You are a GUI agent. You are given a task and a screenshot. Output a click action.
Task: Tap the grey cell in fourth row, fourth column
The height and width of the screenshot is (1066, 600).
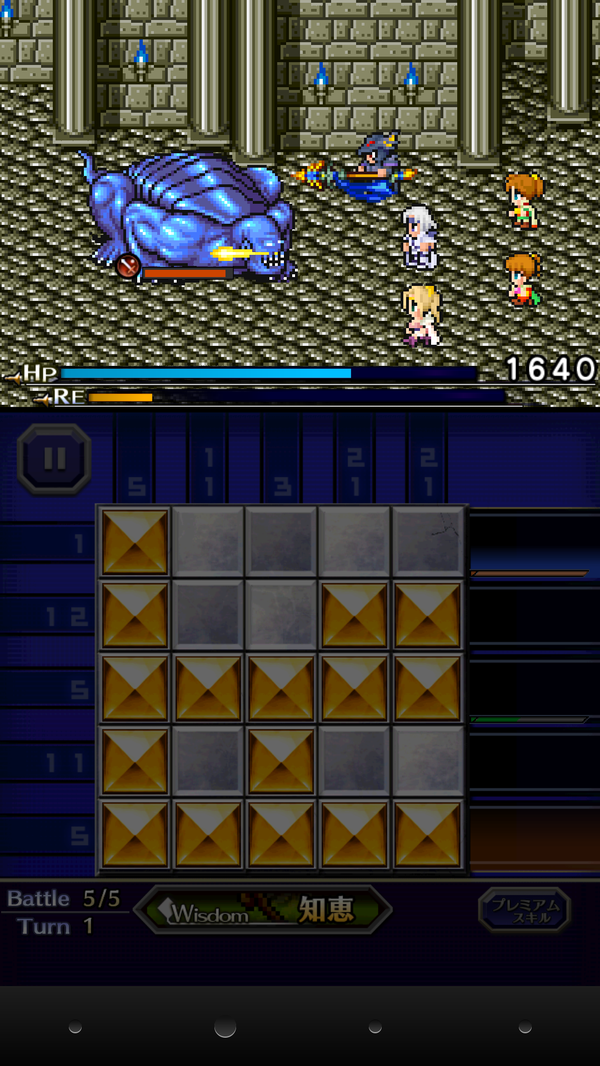click(355, 761)
